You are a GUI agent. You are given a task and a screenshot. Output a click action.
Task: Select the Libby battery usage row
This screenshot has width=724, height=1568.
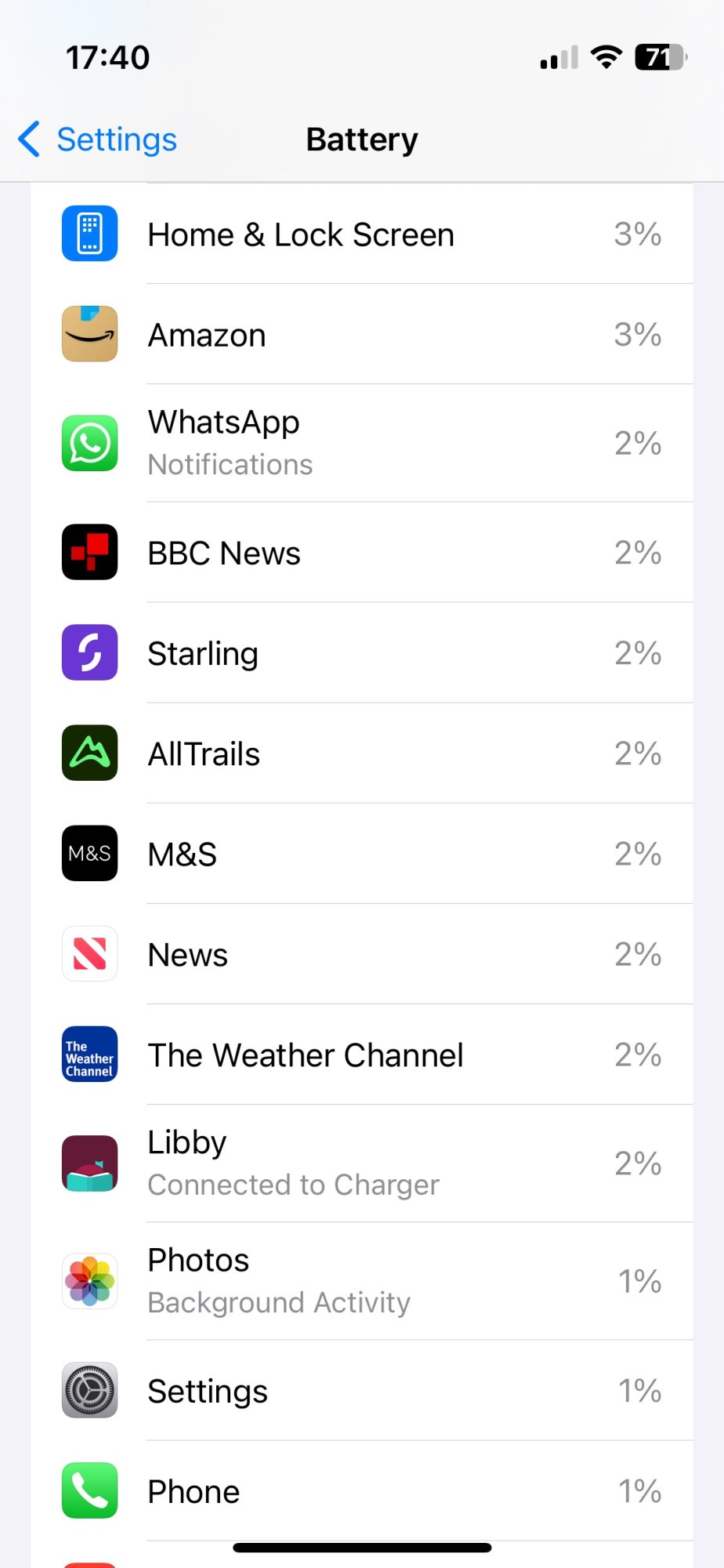(362, 1163)
